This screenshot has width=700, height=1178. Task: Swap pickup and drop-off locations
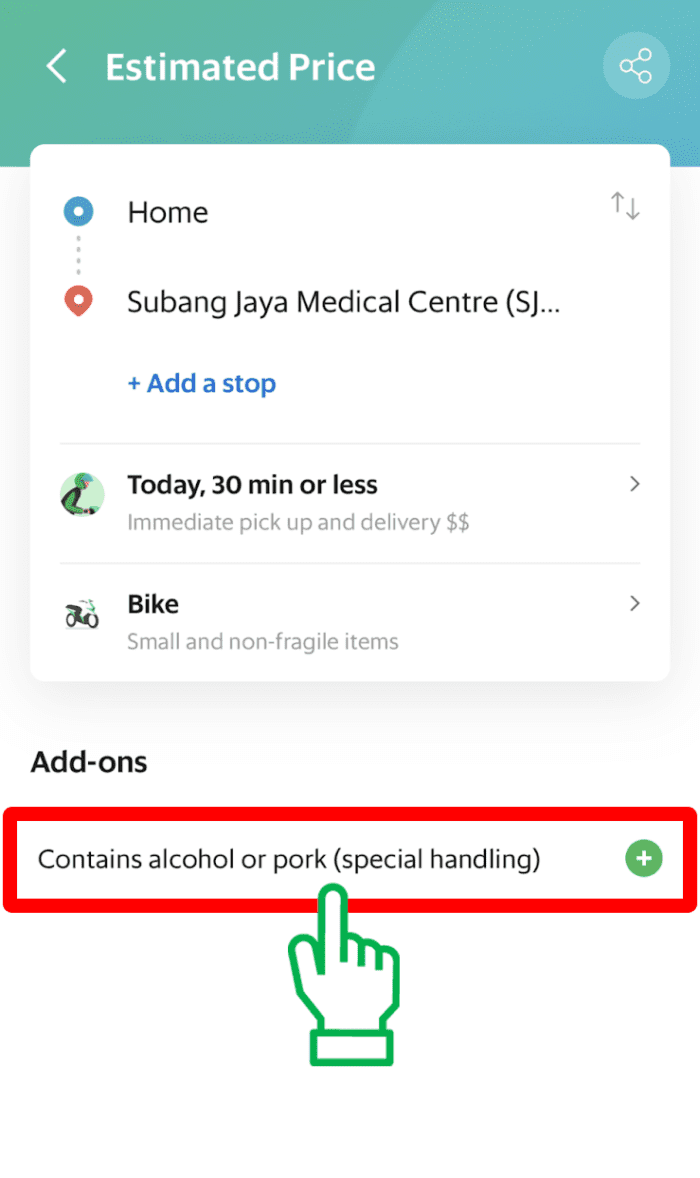625,207
